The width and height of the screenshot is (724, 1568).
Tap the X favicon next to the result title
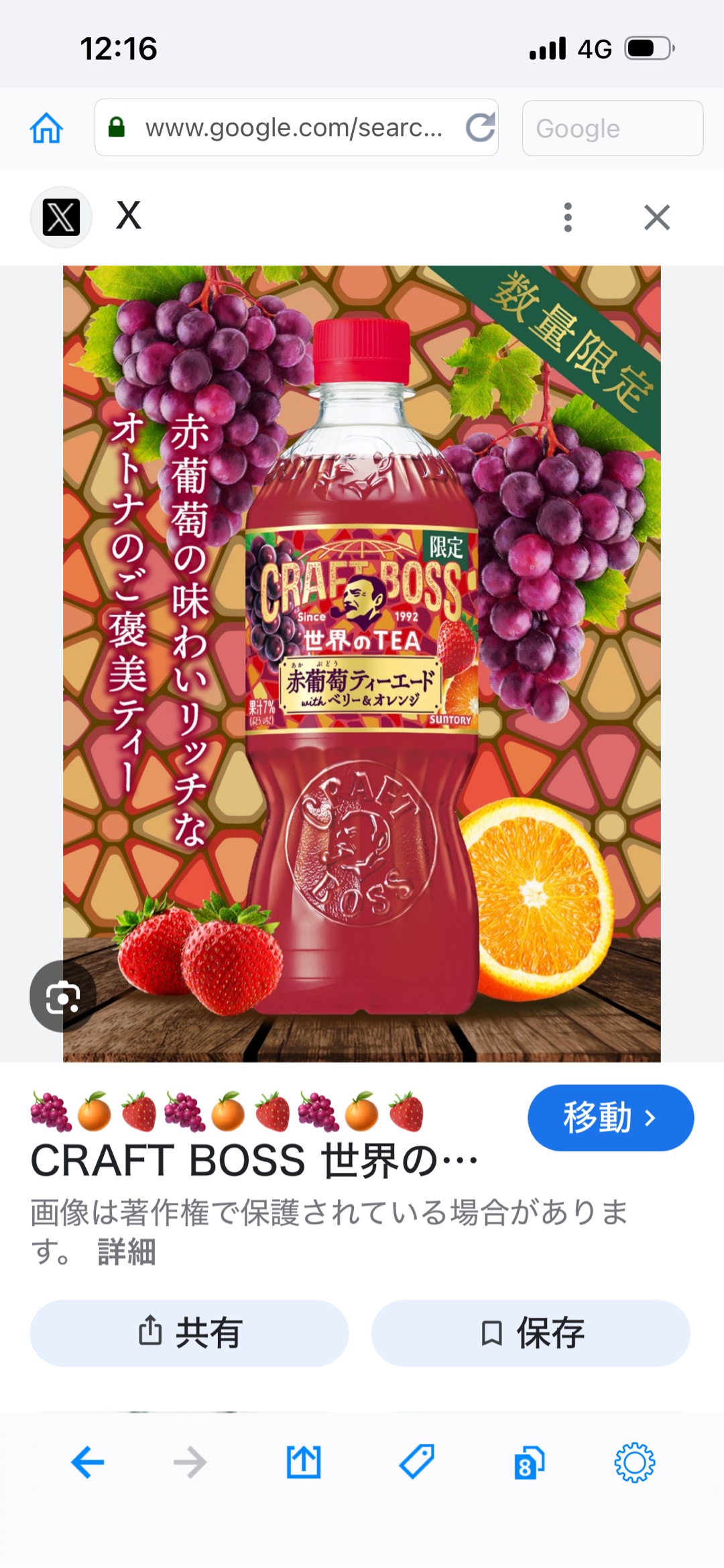point(61,216)
